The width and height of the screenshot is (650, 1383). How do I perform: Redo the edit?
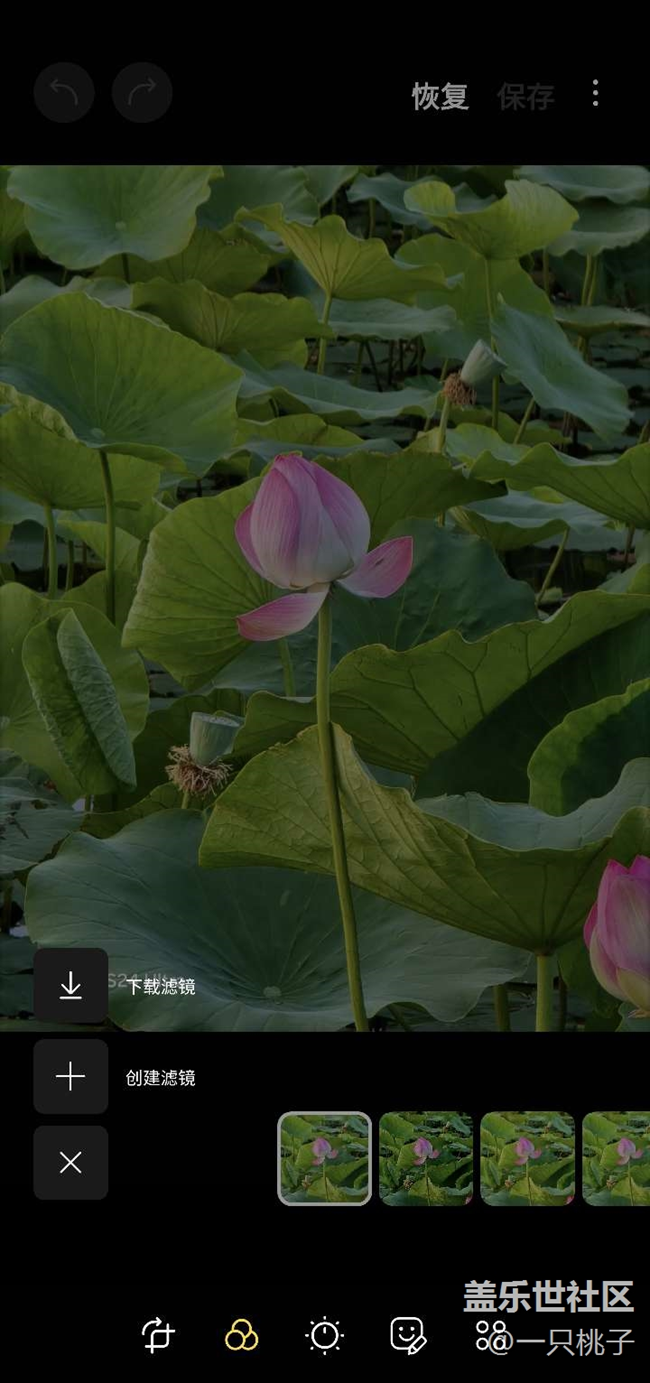coord(142,93)
